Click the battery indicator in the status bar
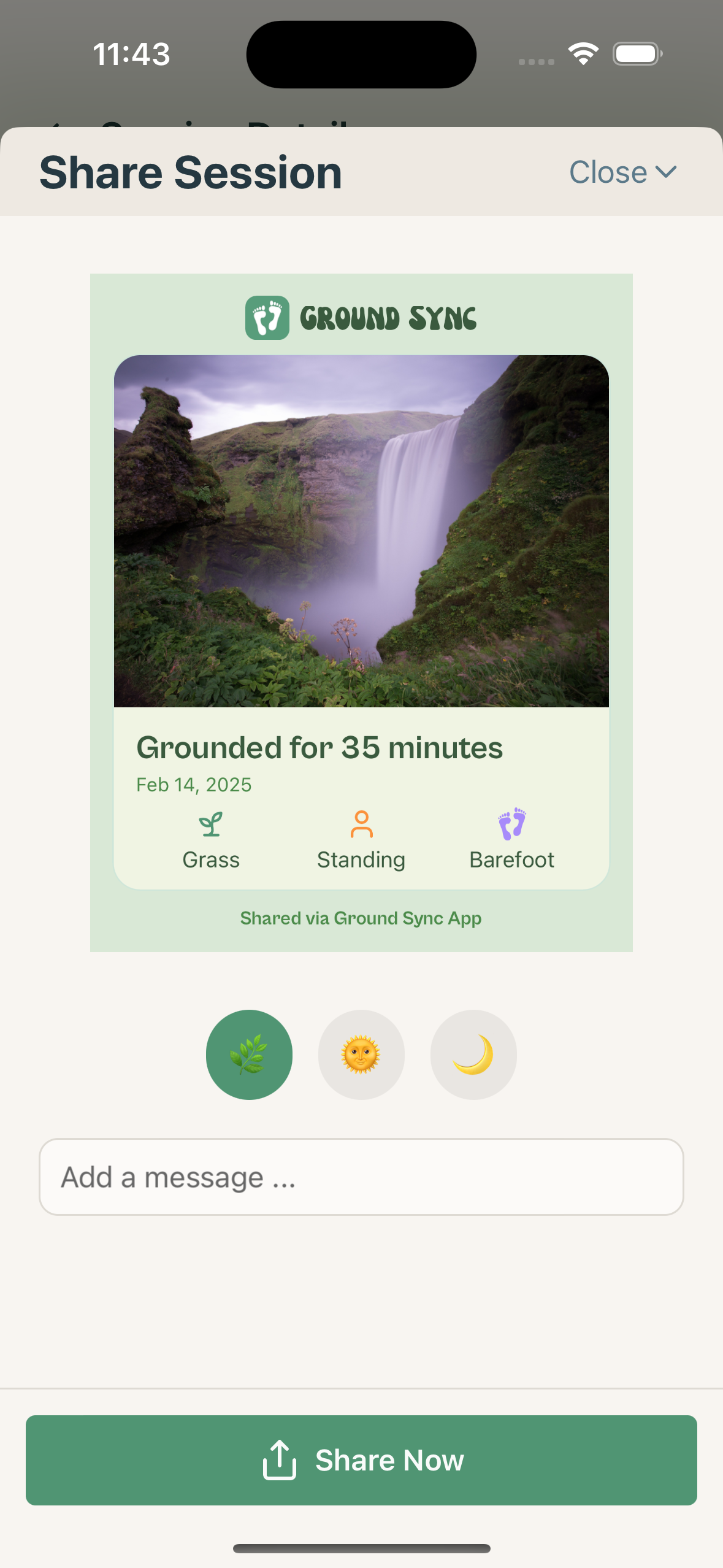This screenshot has width=723, height=1568. click(636, 53)
